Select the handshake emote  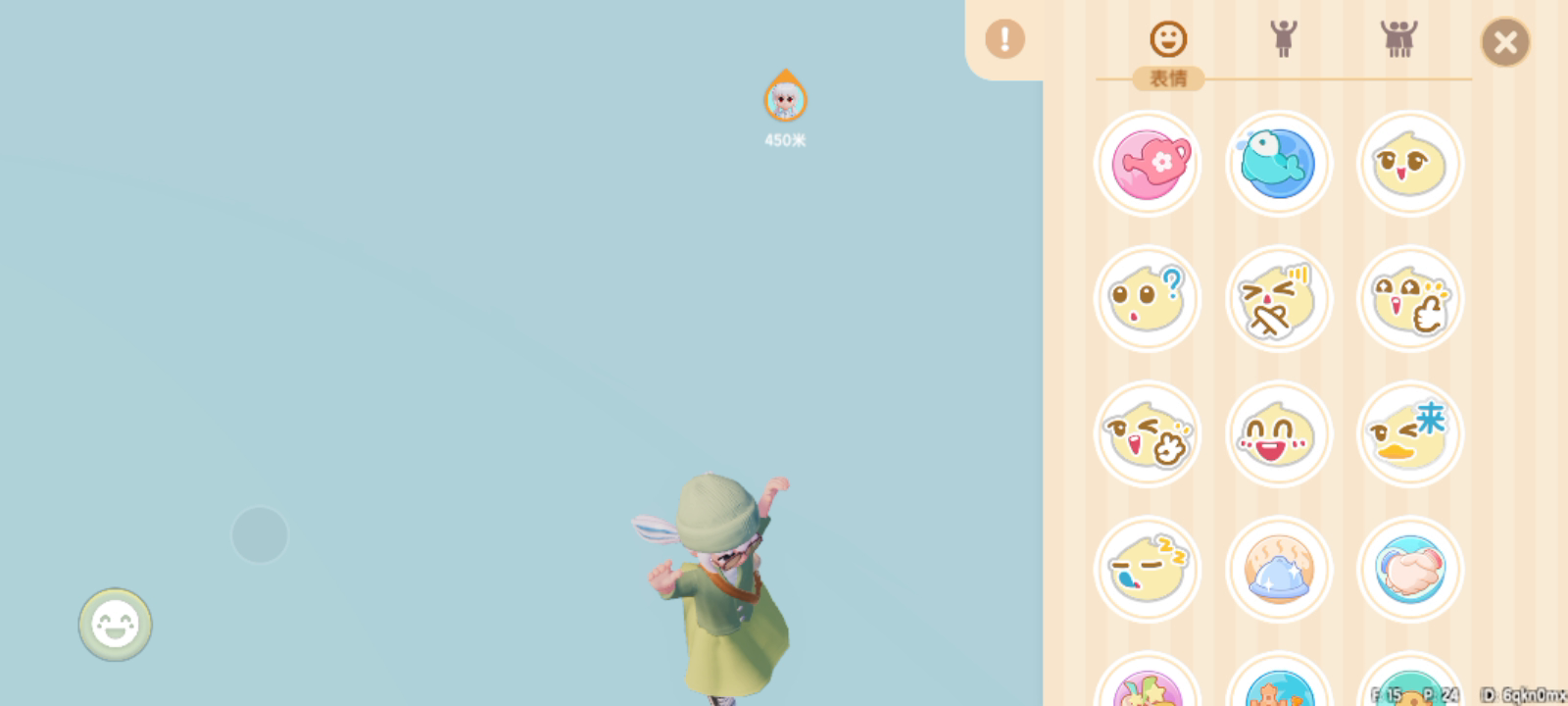pos(1409,570)
